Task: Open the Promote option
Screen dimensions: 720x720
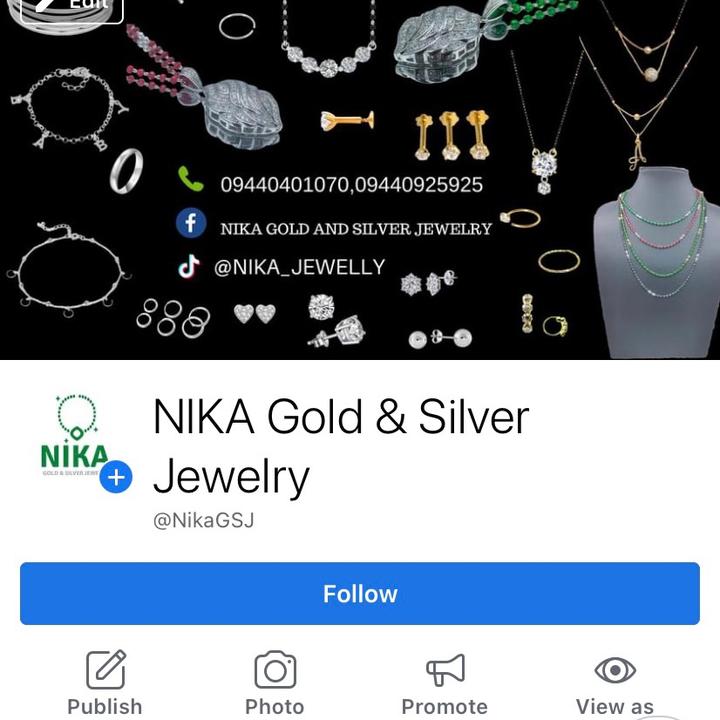Action: pyautogui.click(x=445, y=683)
